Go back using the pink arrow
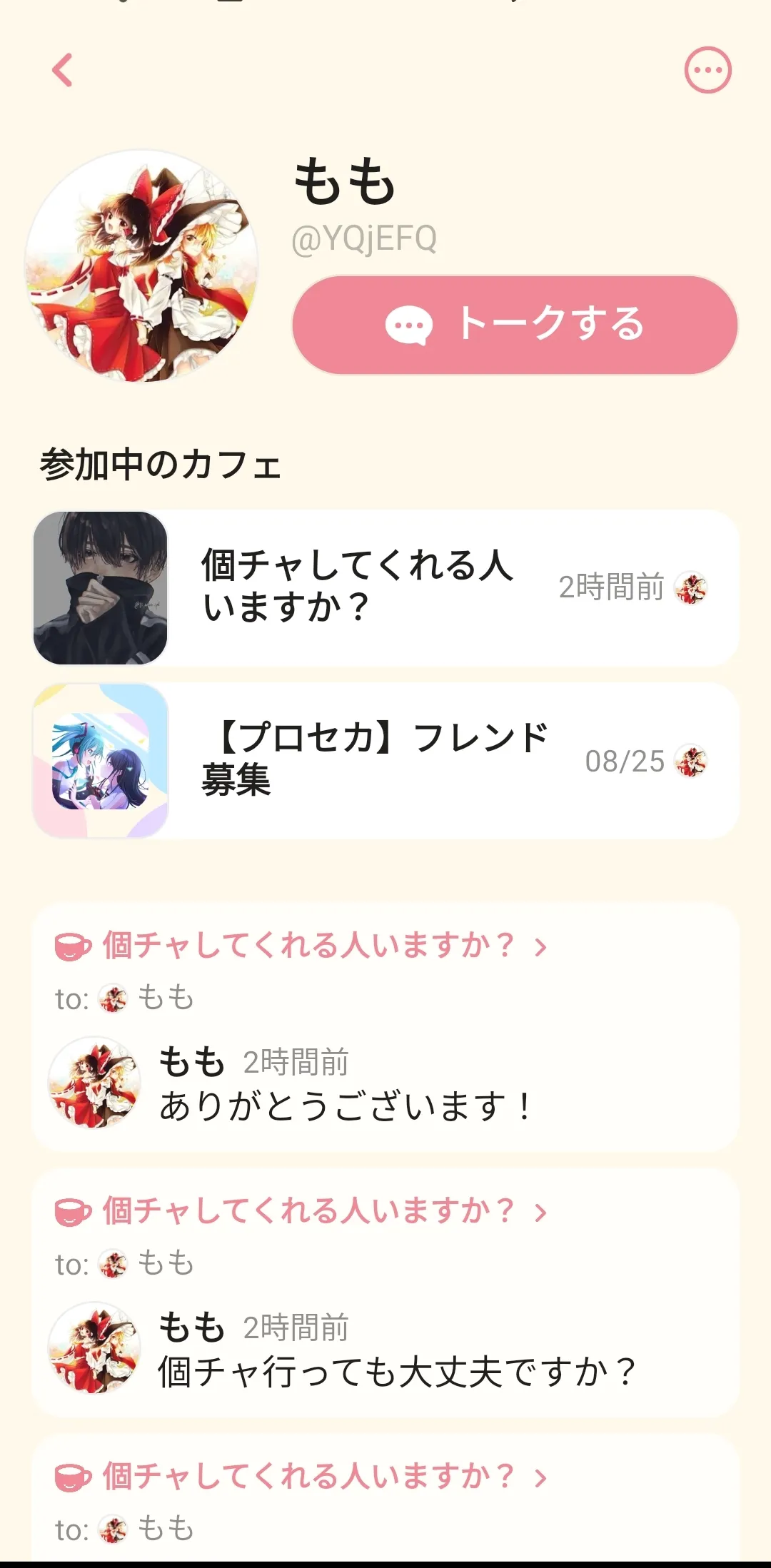This screenshot has height=1568, width=771. point(63,70)
